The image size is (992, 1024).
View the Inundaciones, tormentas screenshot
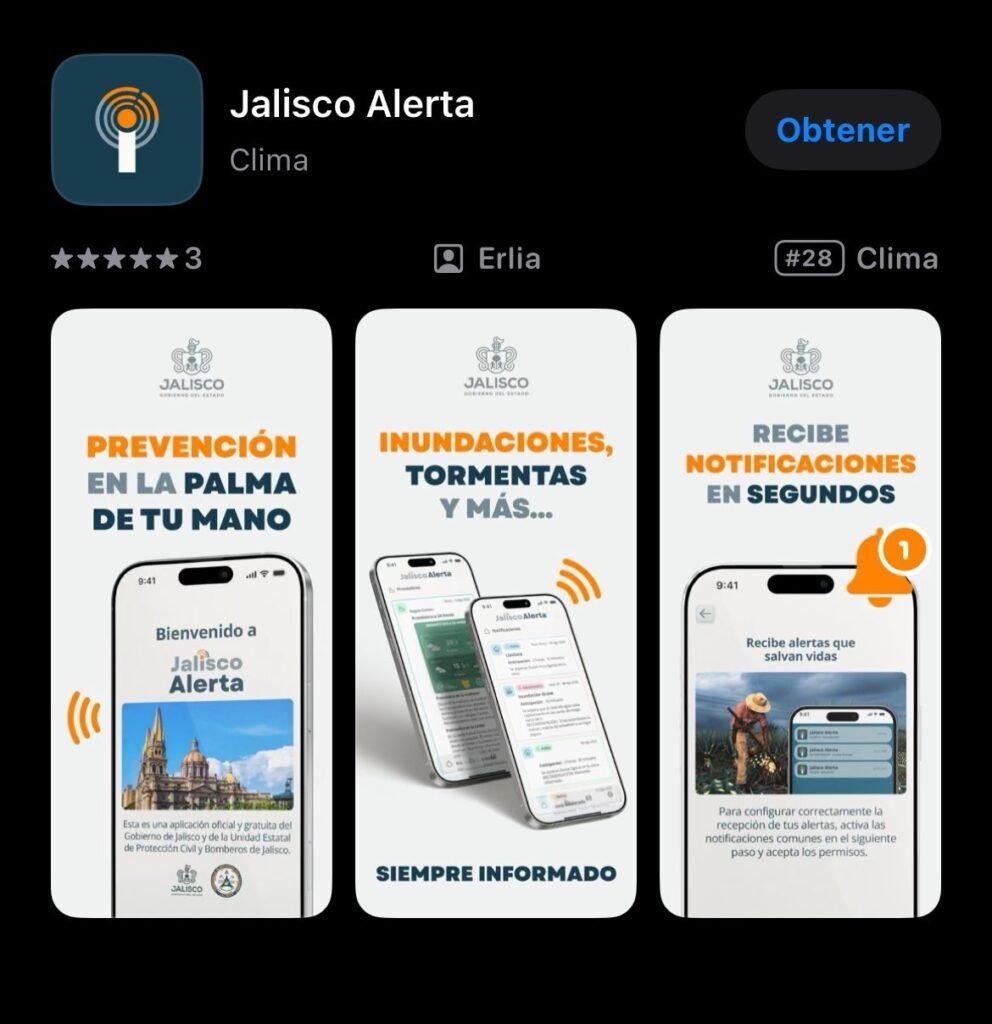point(496,613)
